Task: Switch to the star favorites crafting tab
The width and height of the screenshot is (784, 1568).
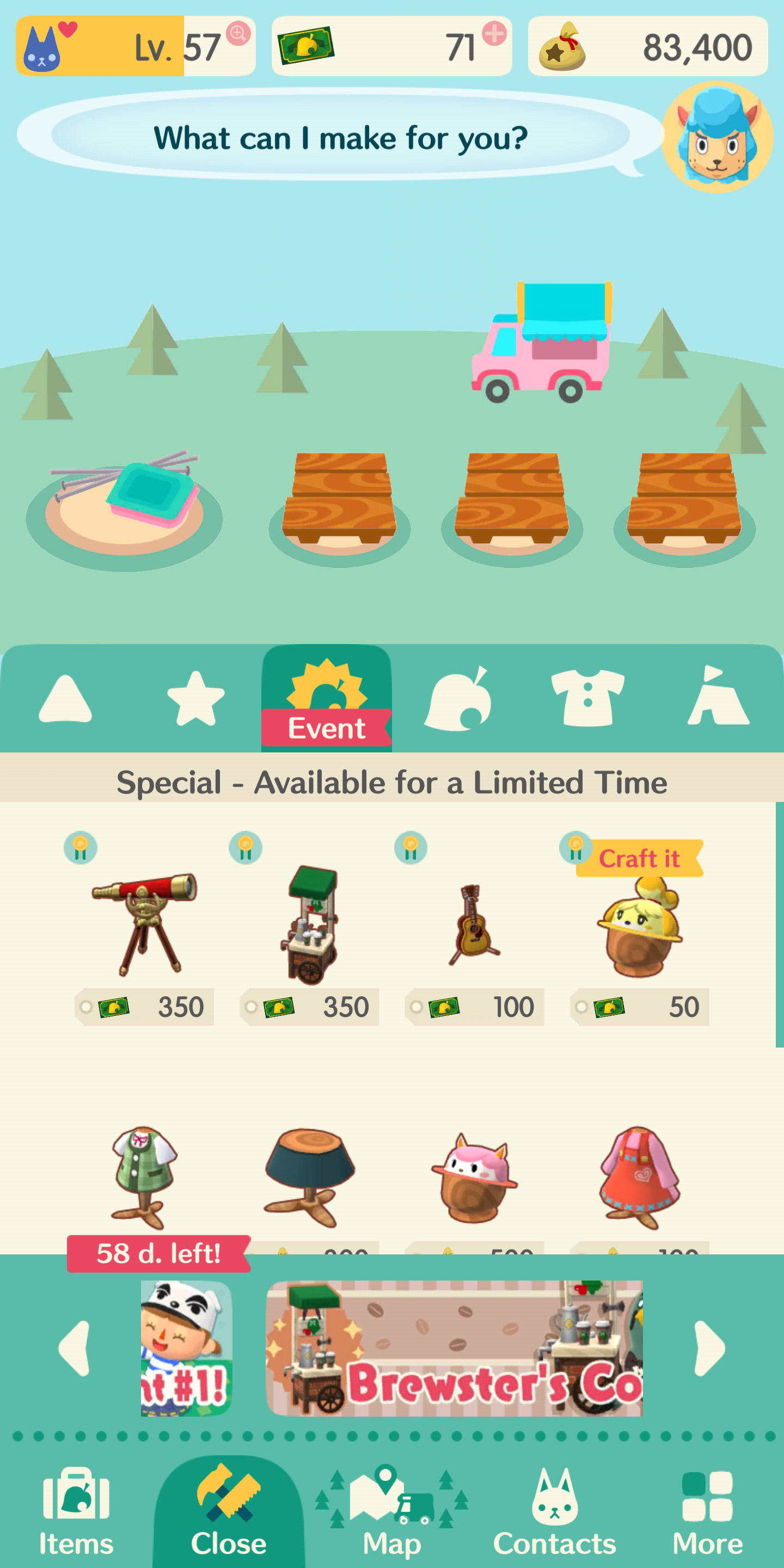Action: [195, 699]
